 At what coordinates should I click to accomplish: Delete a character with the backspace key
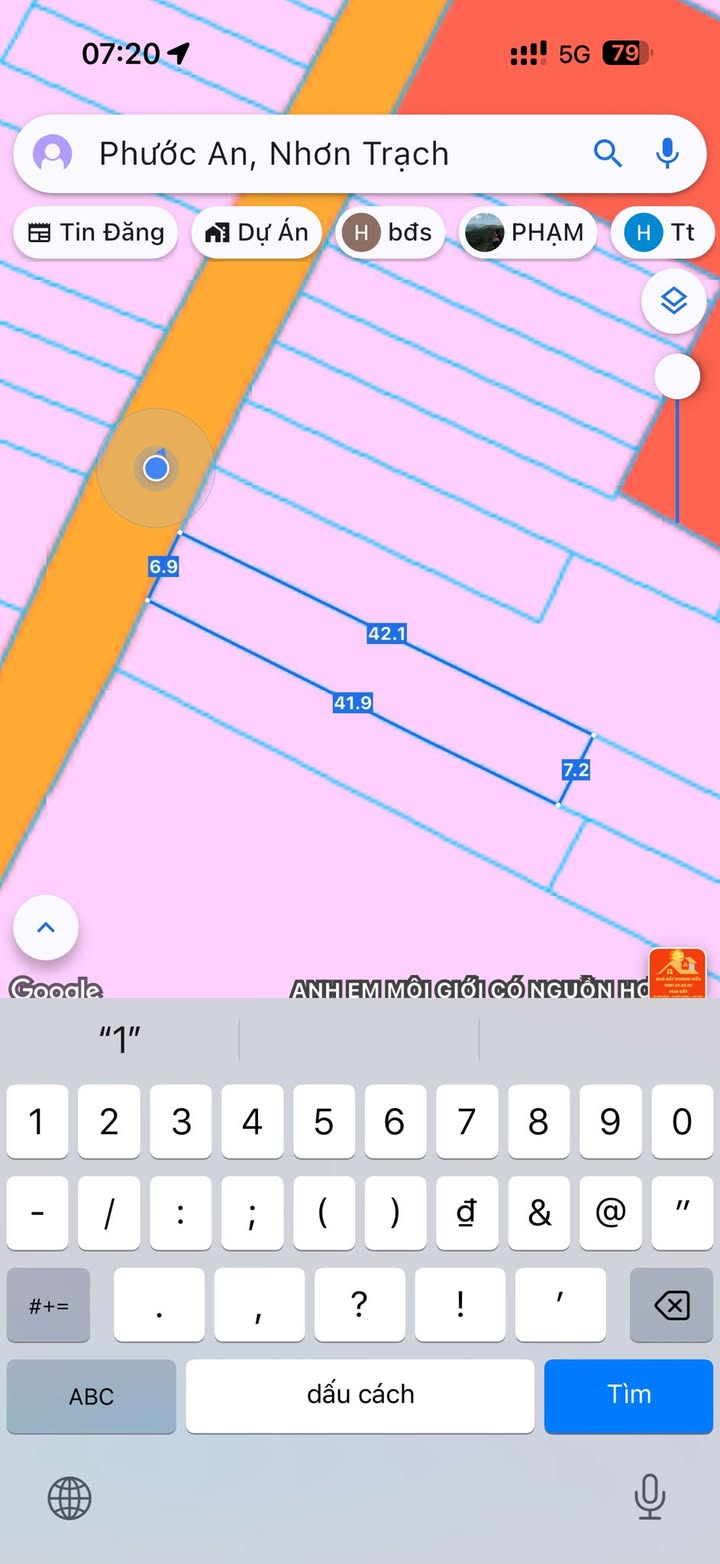[x=671, y=1305]
